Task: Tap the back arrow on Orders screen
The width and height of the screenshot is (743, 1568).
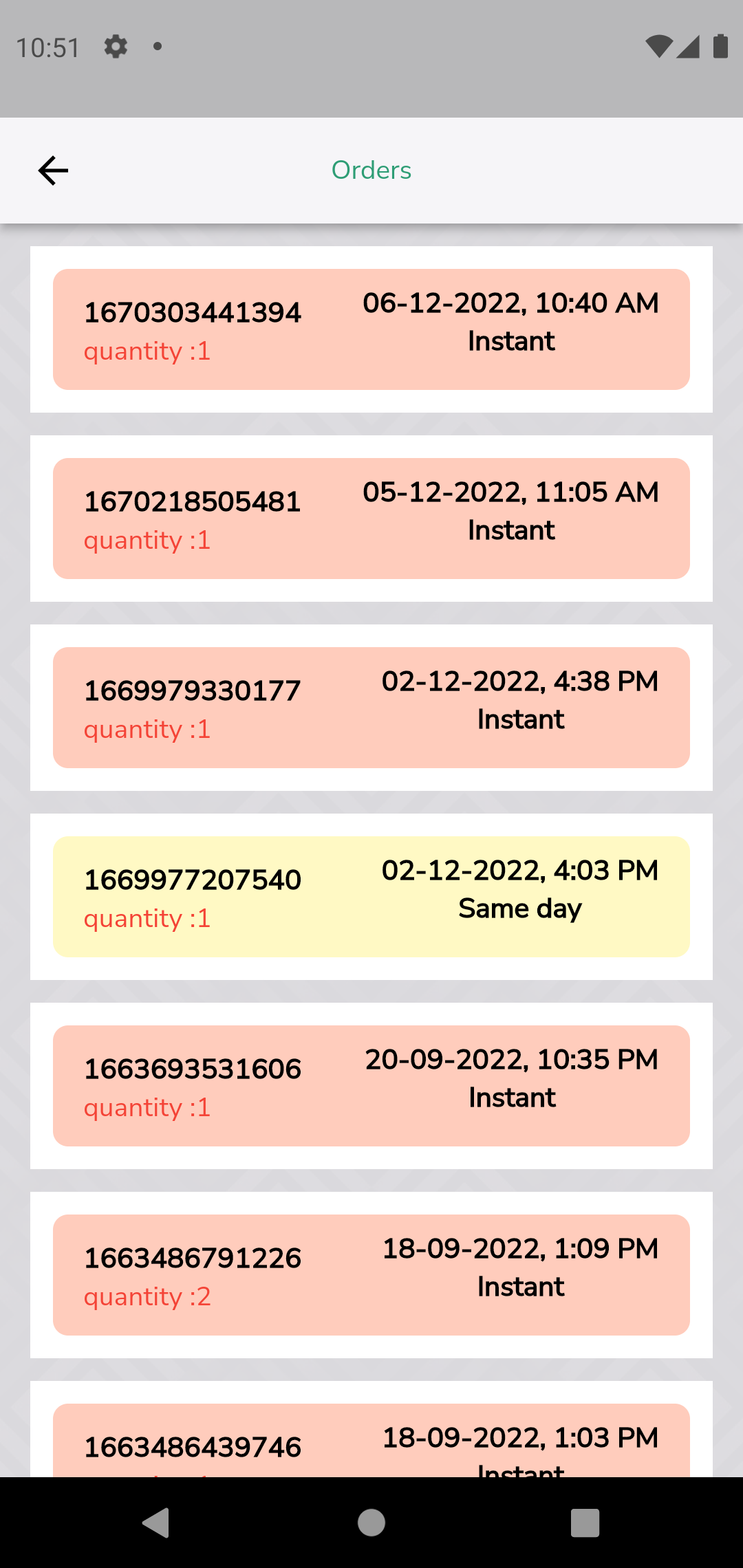Action: pyautogui.click(x=53, y=170)
